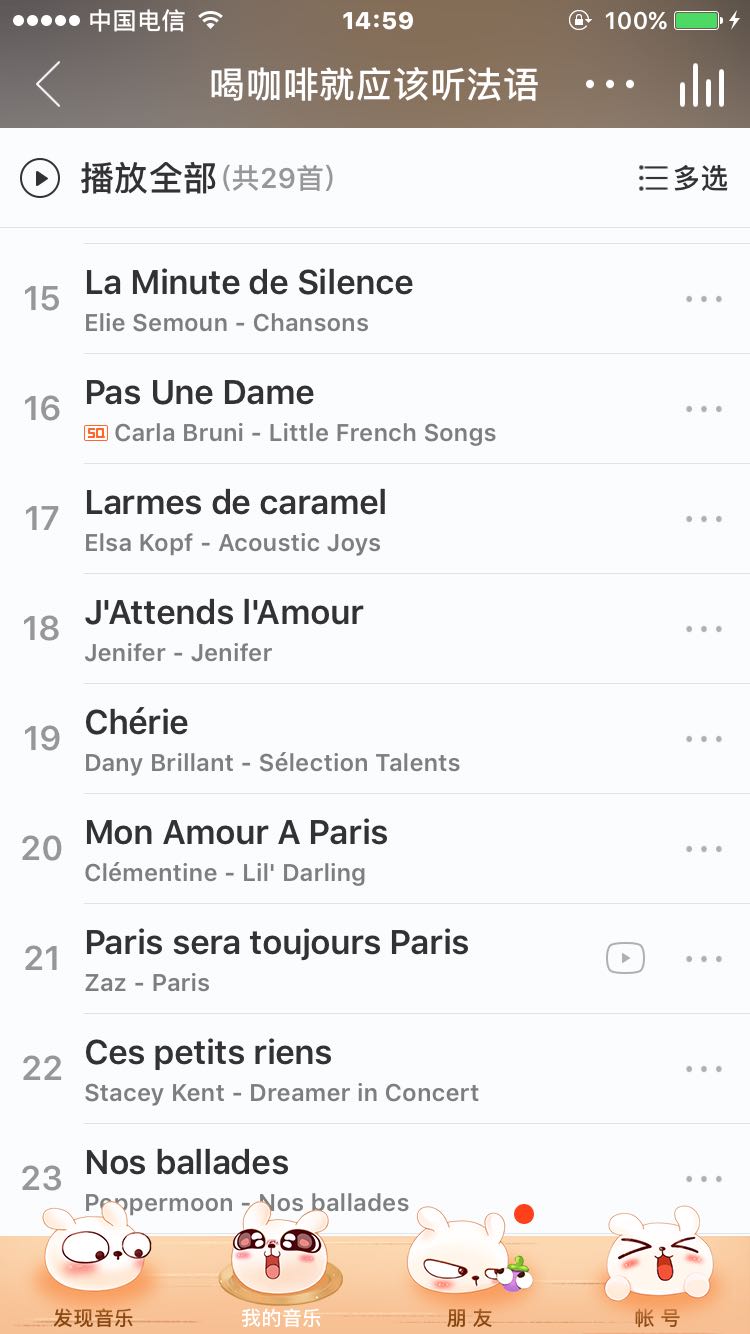Open more options for Nos ballades
Viewport: 750px width, 1334px height.
(704, 1179)
